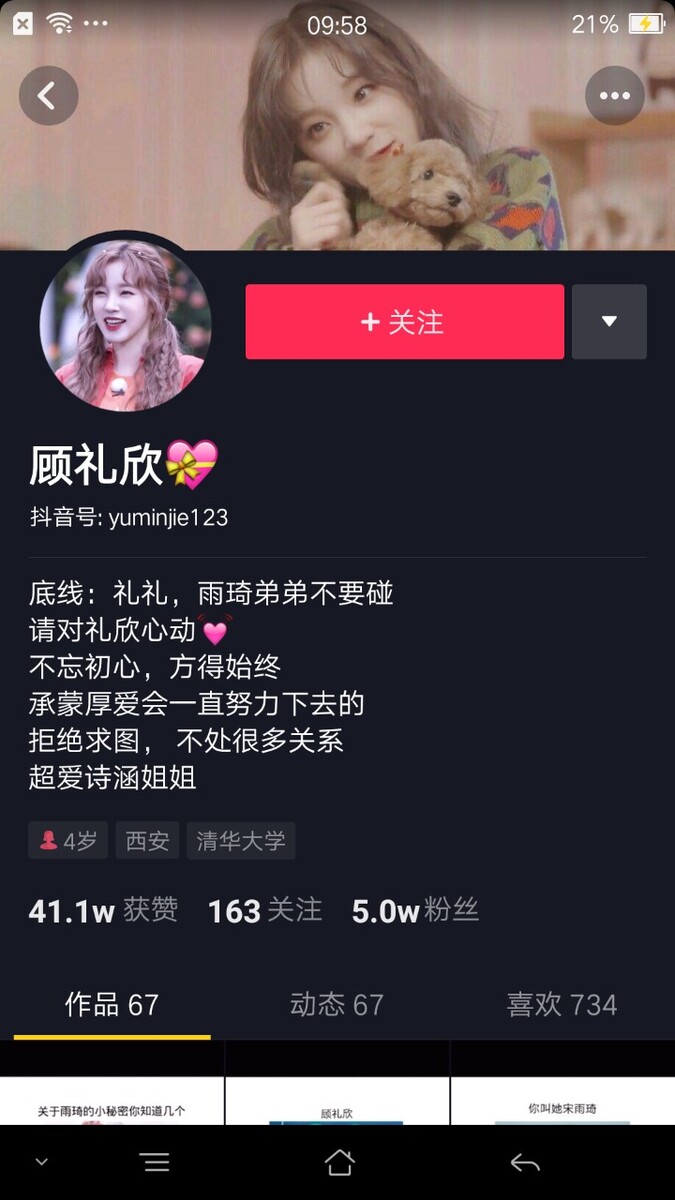View the profile avatar picture
675x1200 pixels.
pyautogui.click(x=125, y=325)
